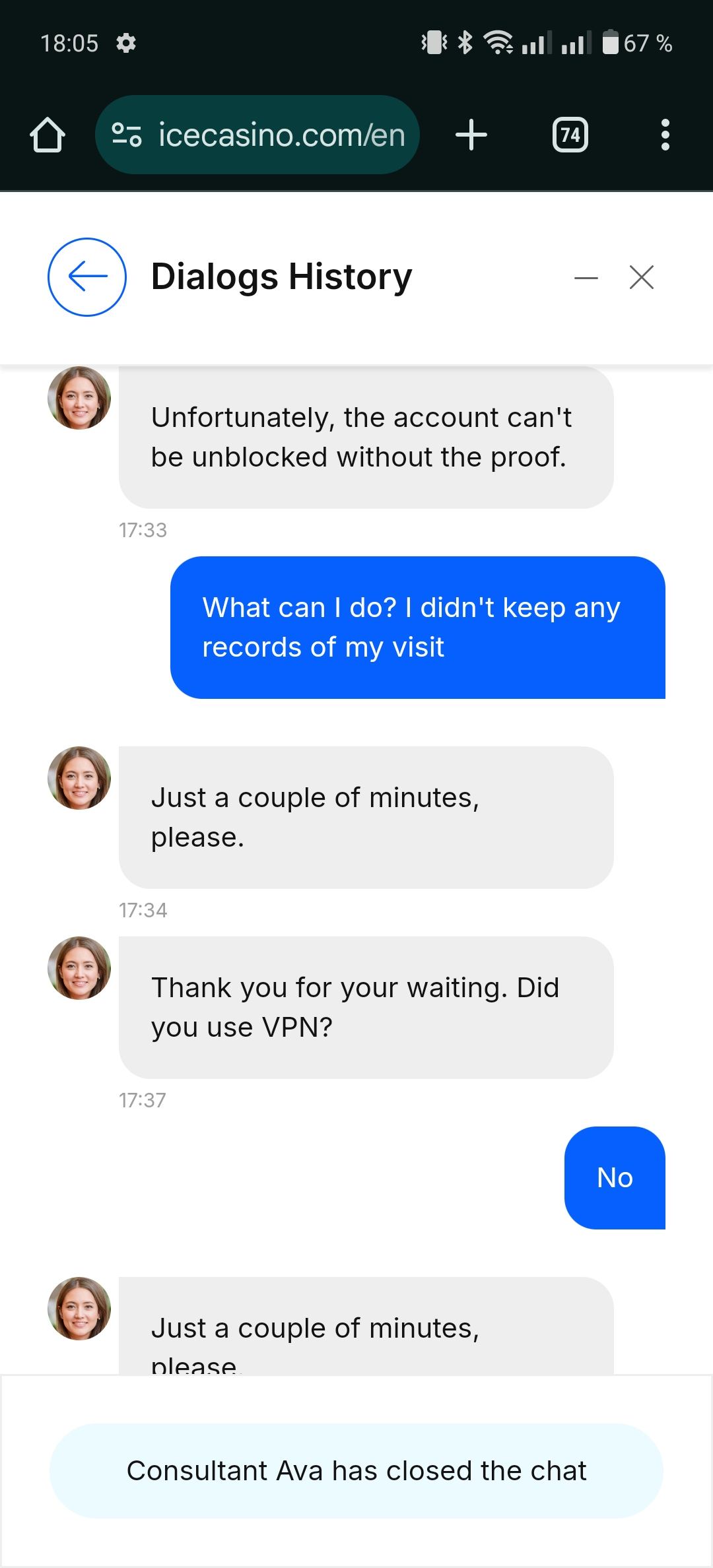Go back from Dialogs History
Screen dimensions: 713x1568
point(87,277)
